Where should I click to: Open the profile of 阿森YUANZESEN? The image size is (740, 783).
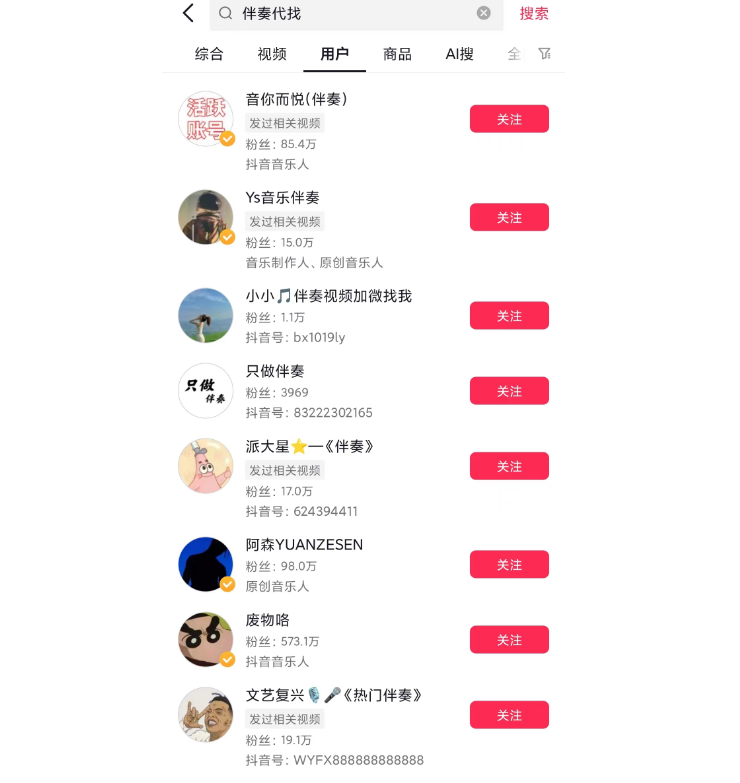304,545
